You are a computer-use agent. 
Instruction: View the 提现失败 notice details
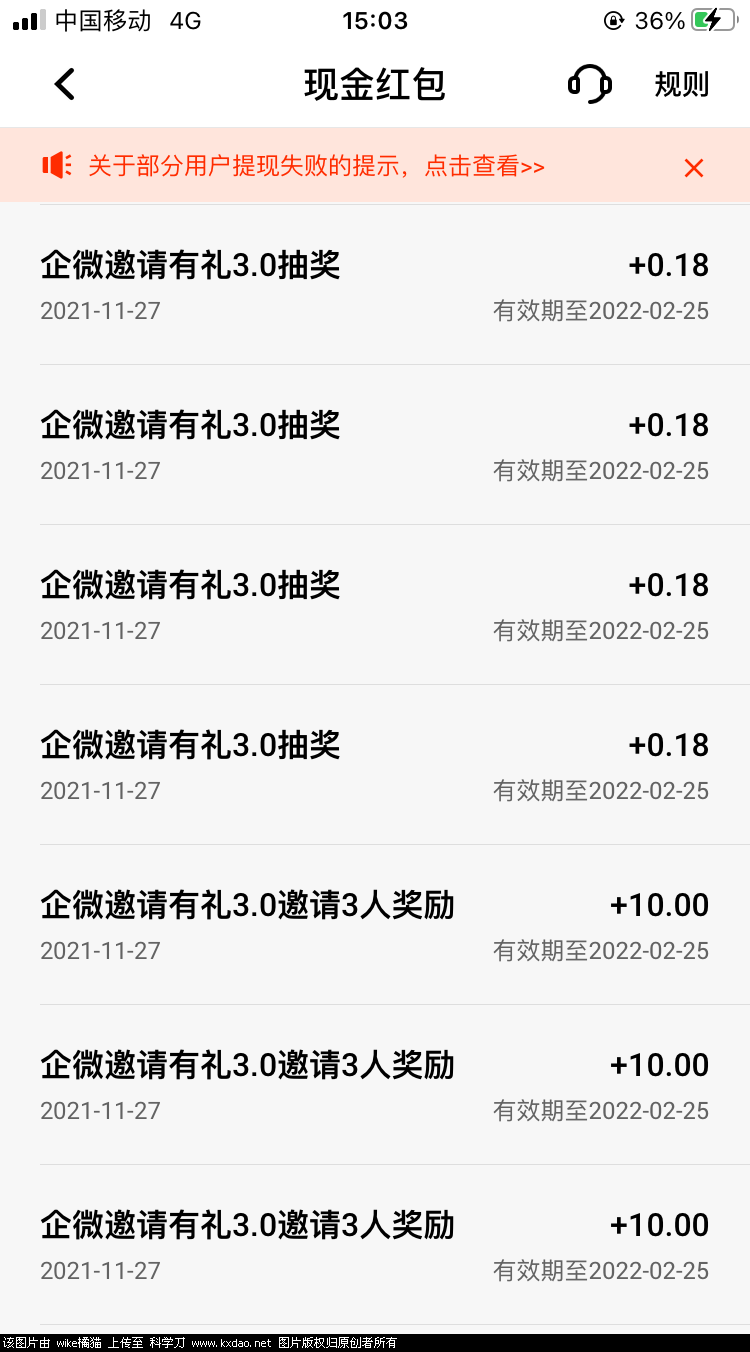coord(316,167)
